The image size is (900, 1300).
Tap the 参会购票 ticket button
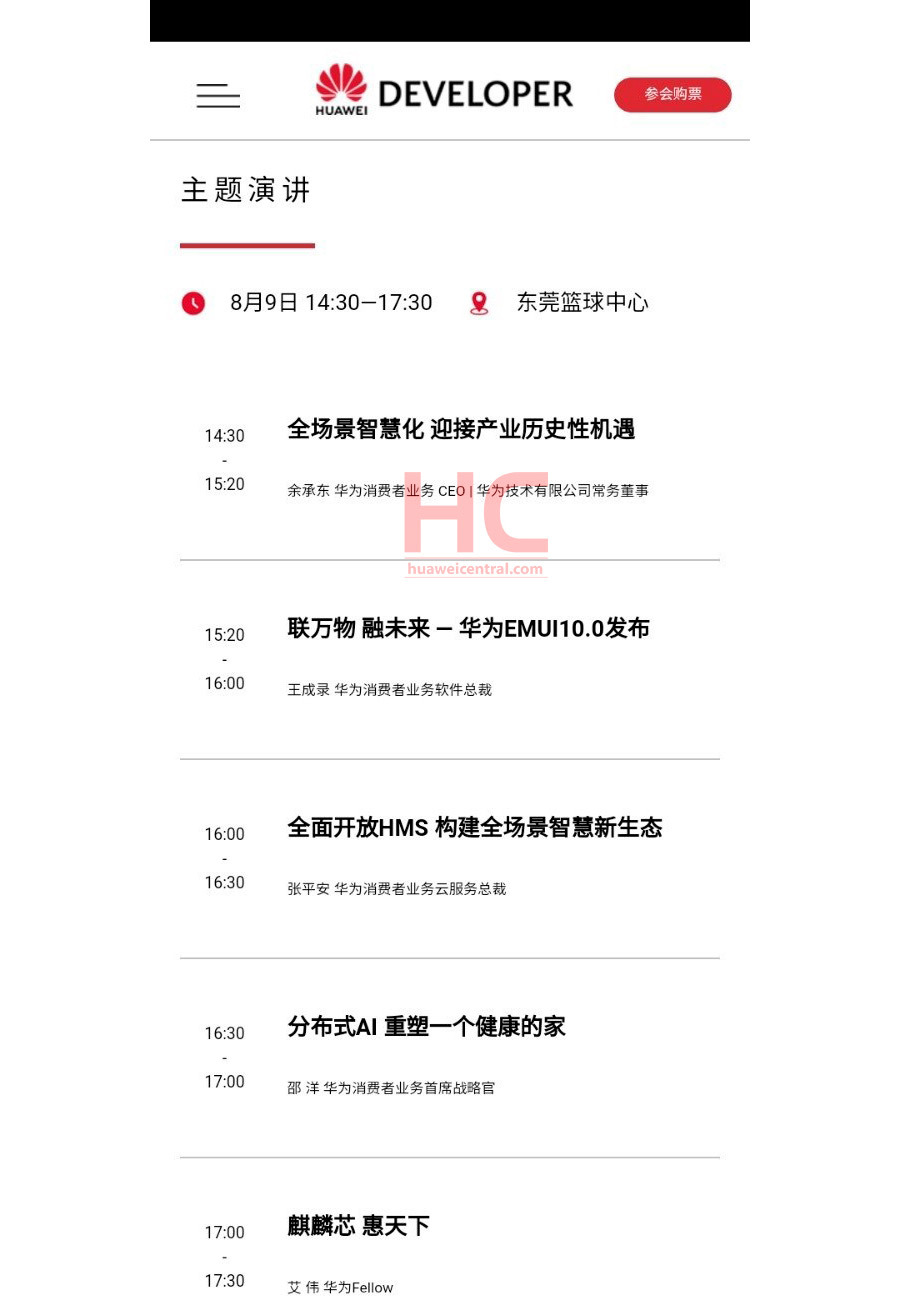pos(672,94)
